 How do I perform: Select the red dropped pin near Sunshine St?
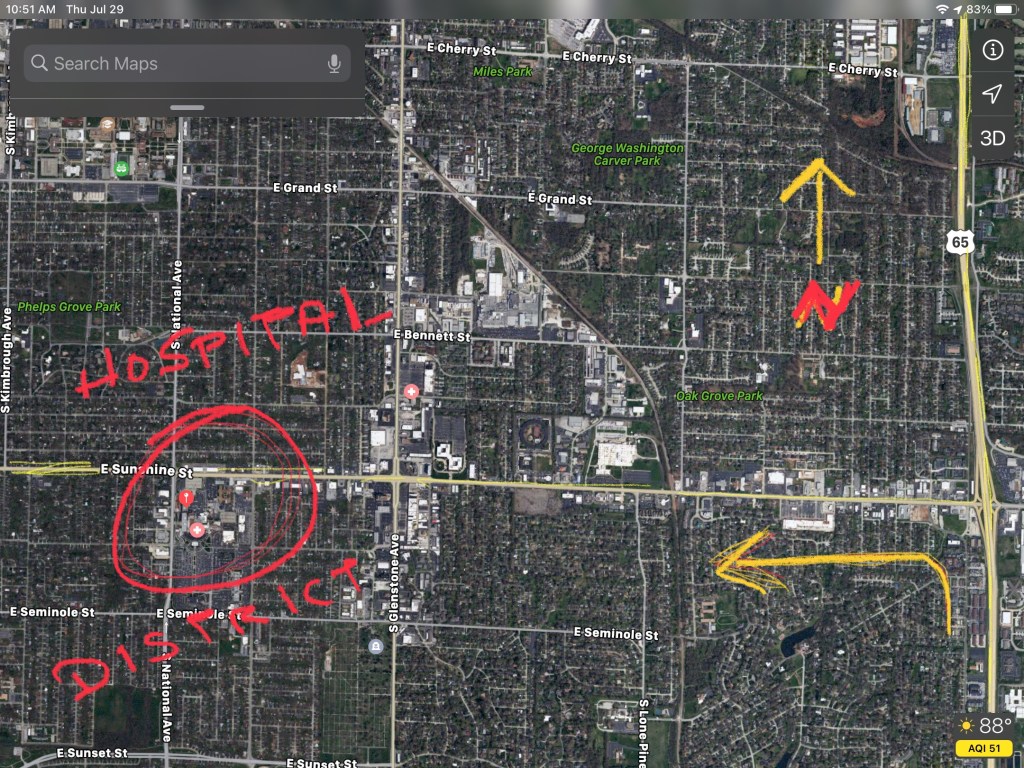tap(184, 498)
